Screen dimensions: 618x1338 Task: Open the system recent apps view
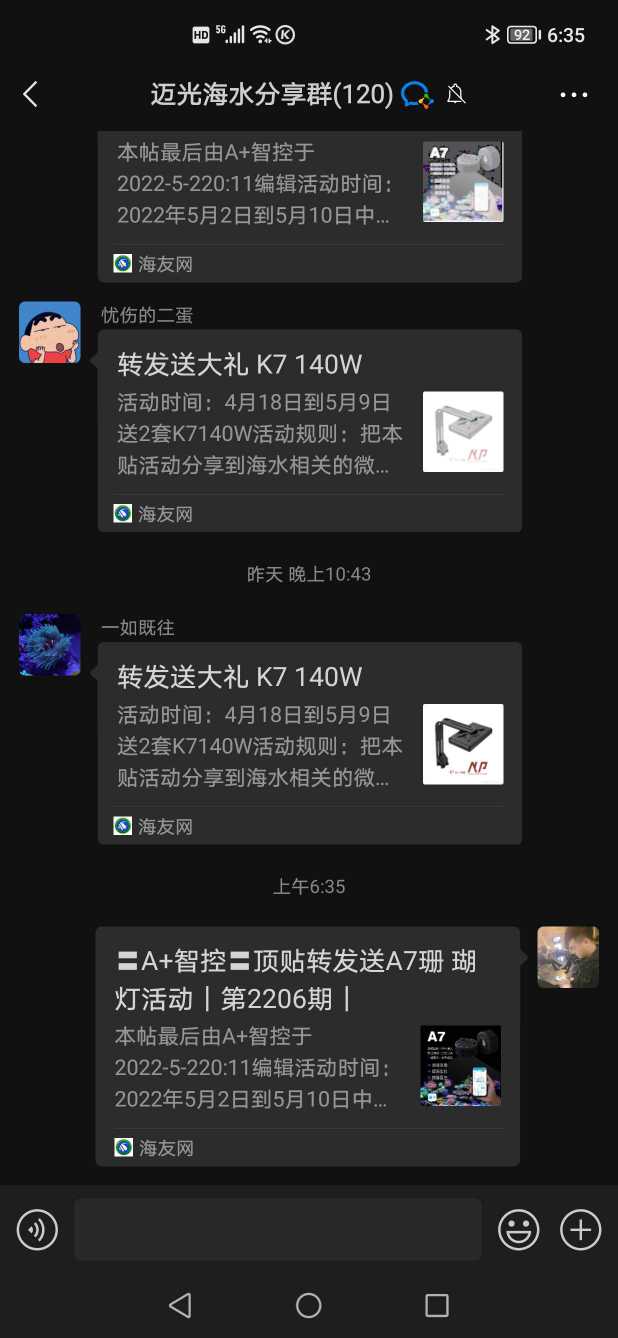point(437,1305)
